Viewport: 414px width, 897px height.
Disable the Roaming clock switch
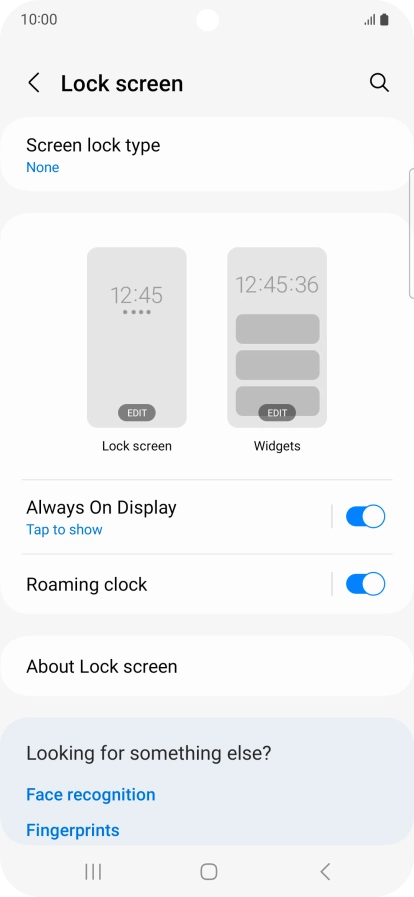(365, 584)
